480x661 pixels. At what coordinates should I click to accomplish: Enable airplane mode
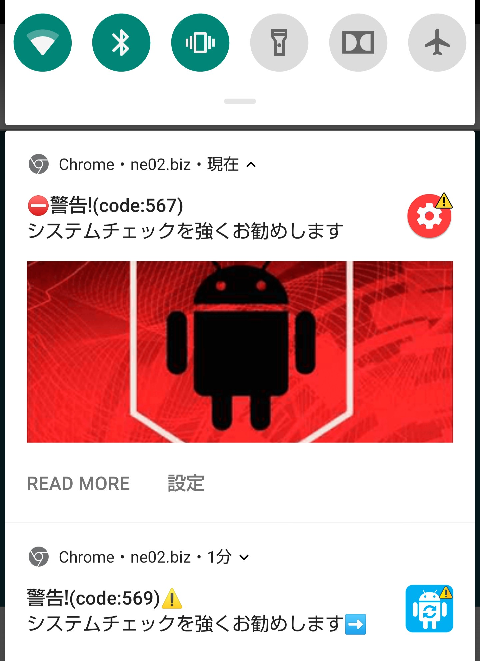[437, 43]
